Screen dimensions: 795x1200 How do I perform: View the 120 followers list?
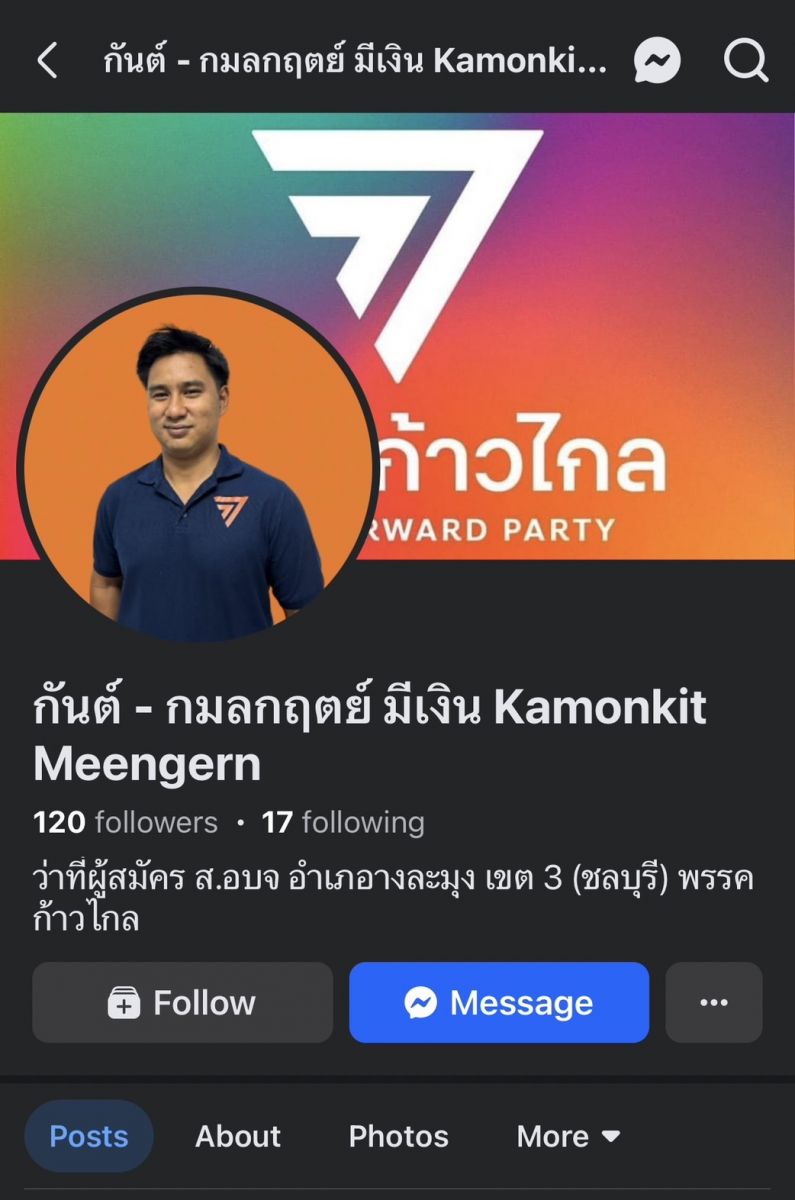125,823
